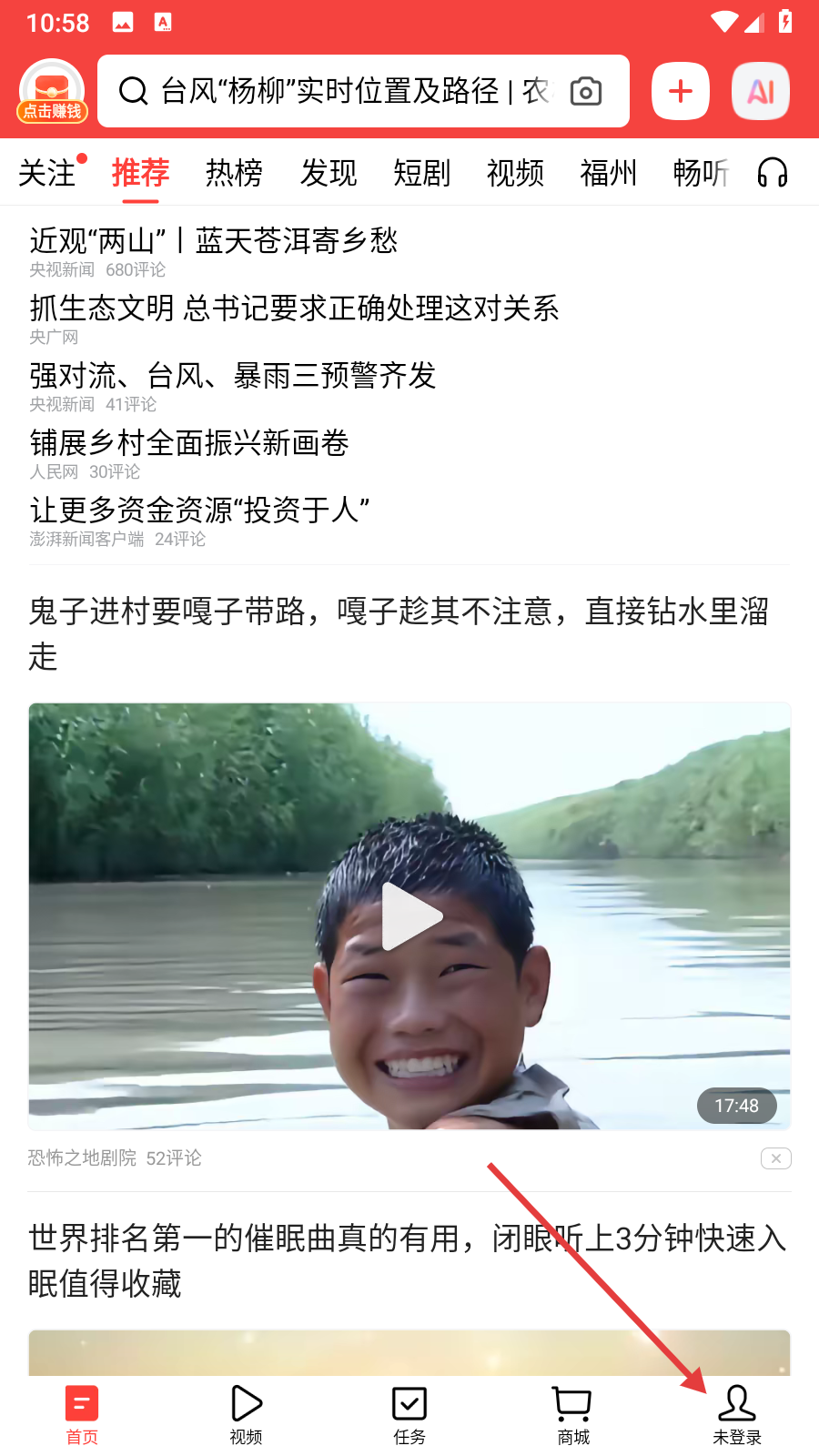Dismiss the 恐怖之地剧院 video post
The image size is (819, 1456).
776,1158
